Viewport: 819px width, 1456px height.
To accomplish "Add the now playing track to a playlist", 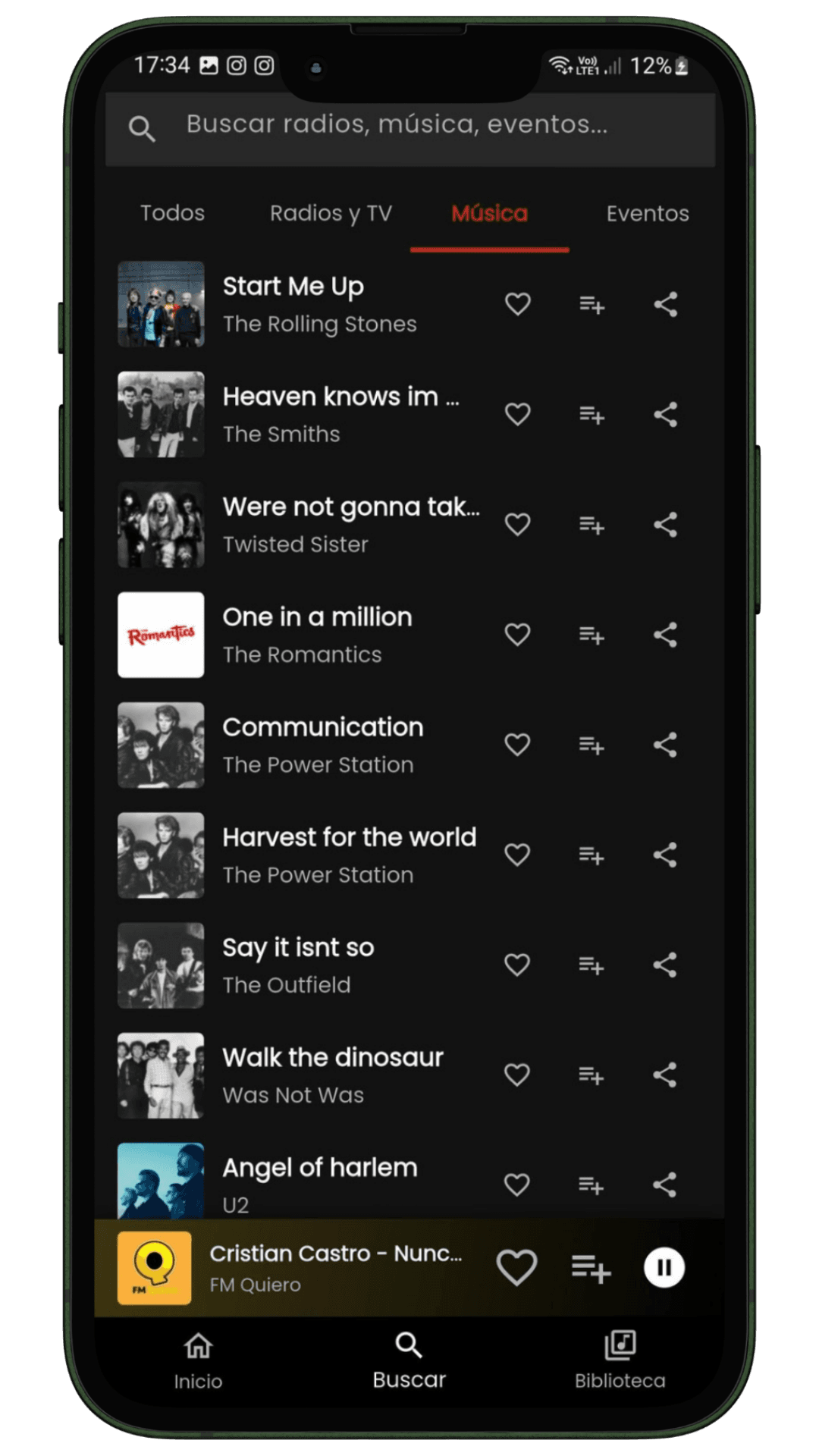I will [591, 1268].
